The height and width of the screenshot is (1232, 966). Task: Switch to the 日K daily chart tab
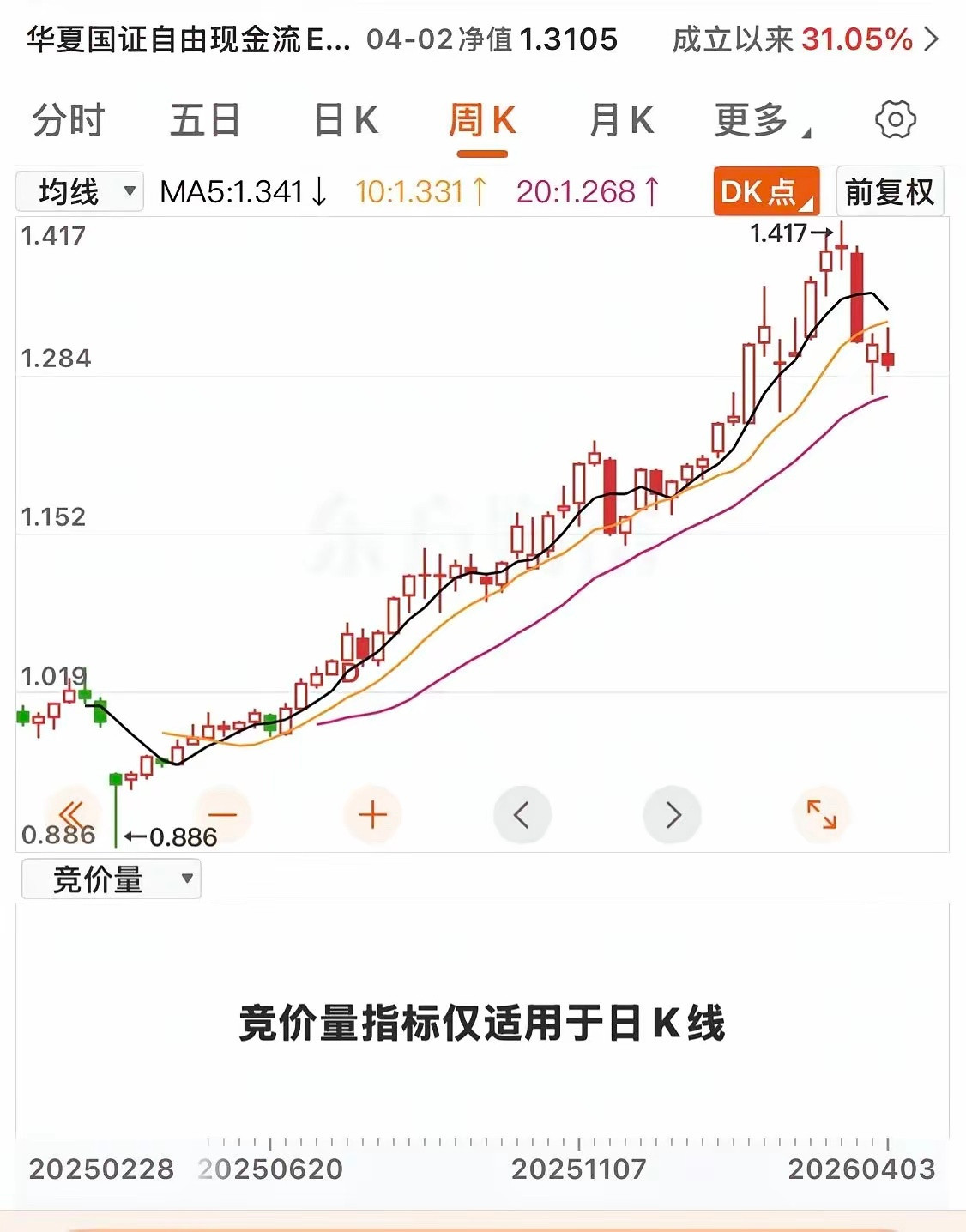tap(344, 120)
